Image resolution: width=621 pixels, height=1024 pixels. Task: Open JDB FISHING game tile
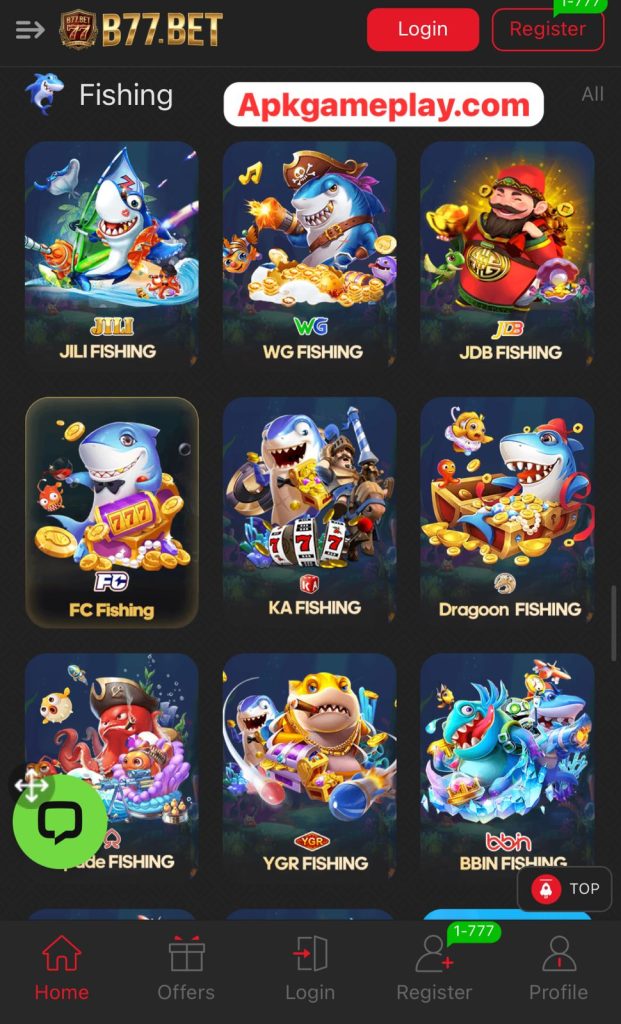(x=507, y=255)
